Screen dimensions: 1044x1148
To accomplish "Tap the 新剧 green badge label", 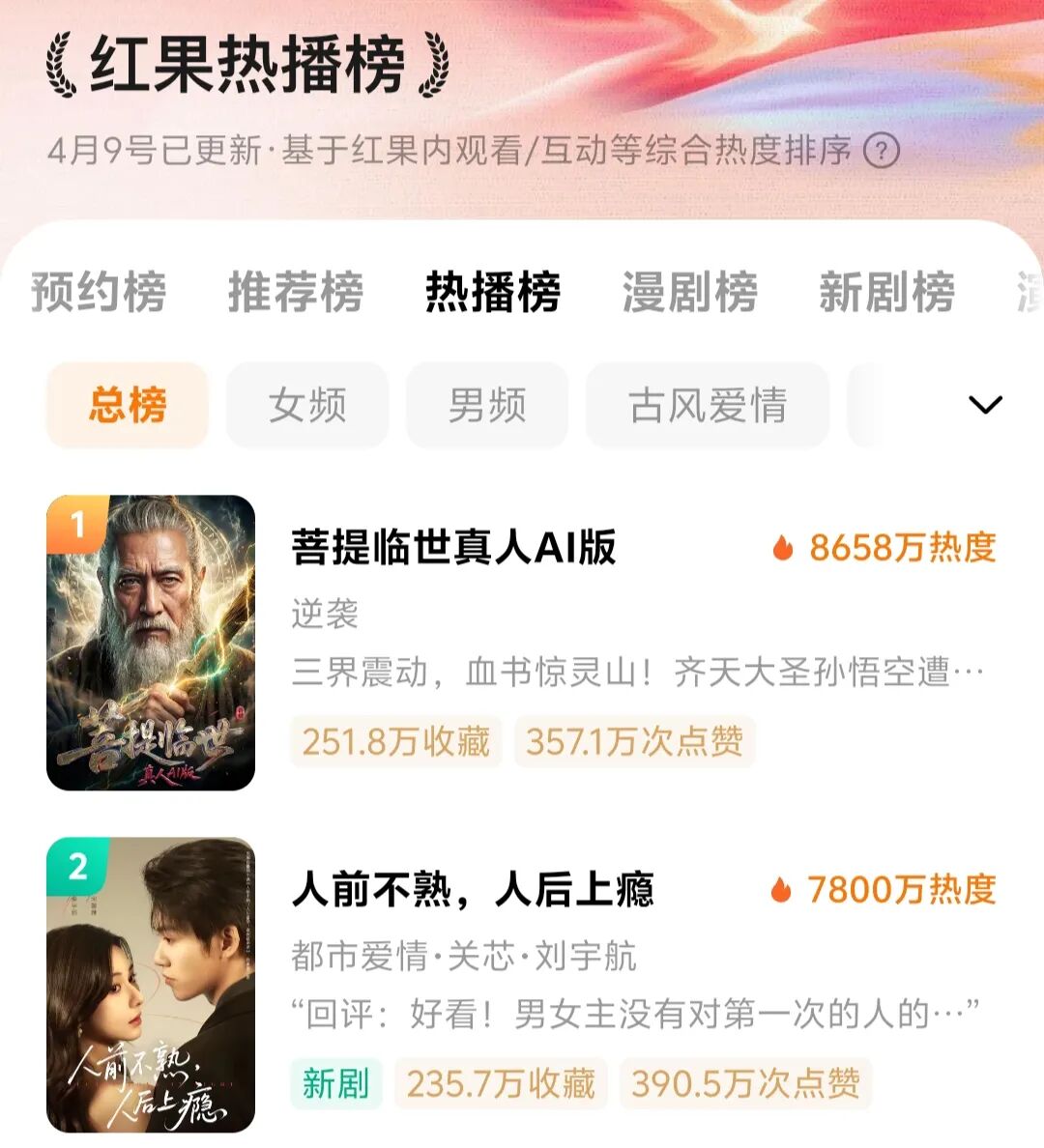I will click(x=333, y=1083).
